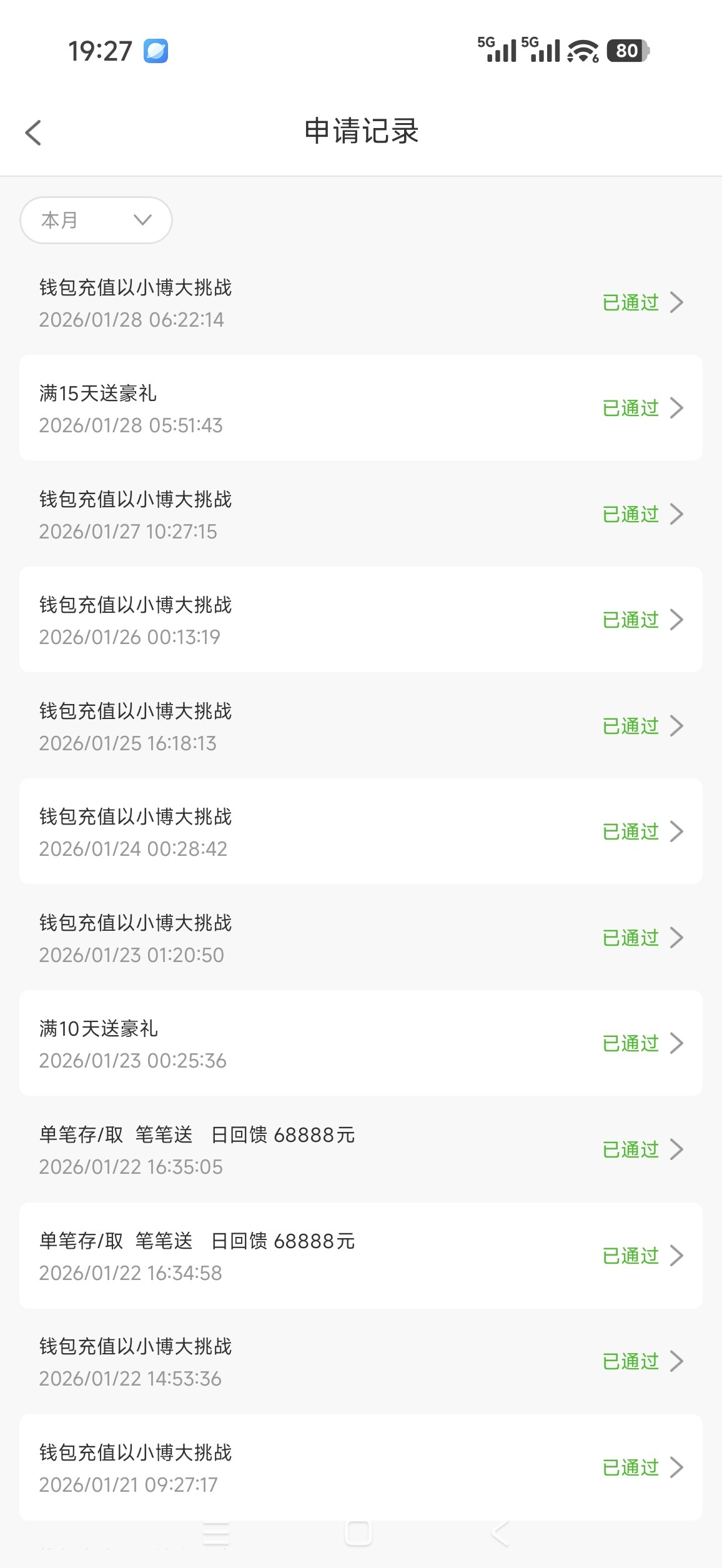Viewport: 722px width, 1568px height.
Task: Open the 满10天送豪礼 record
Action: click(361, 1043)
